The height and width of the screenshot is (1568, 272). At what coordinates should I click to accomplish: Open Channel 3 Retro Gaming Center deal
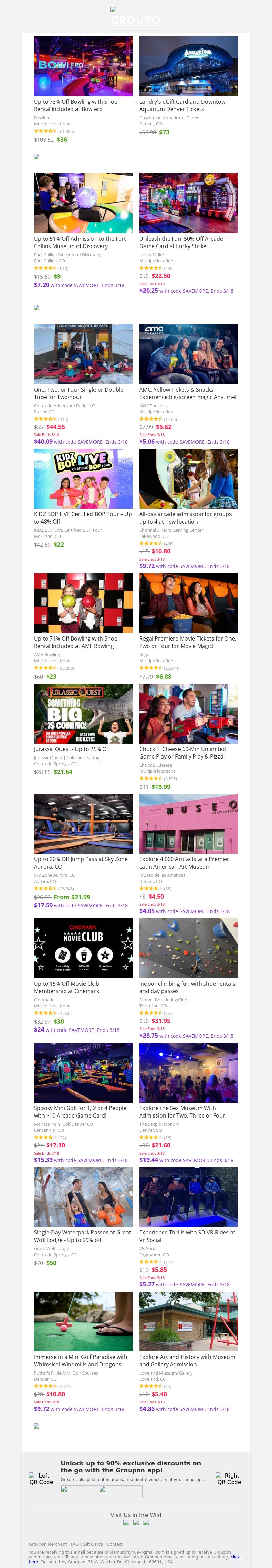tap(188, 479)
